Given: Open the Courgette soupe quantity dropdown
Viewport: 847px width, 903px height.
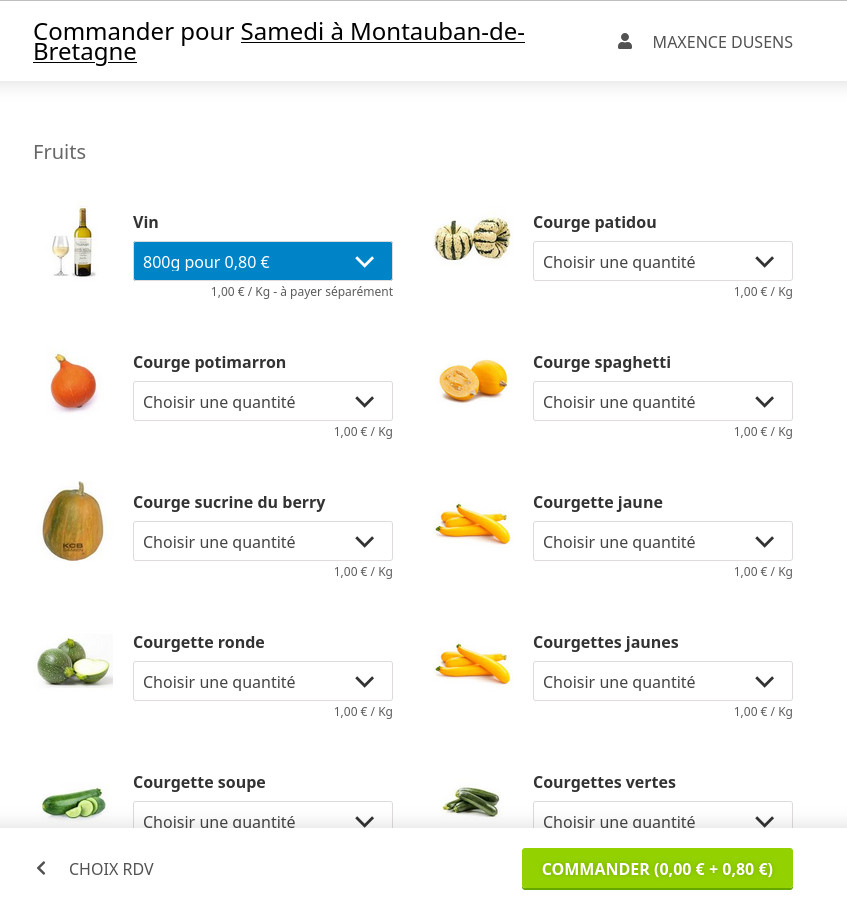Looking at the screenshot, I should coord(262,815).
